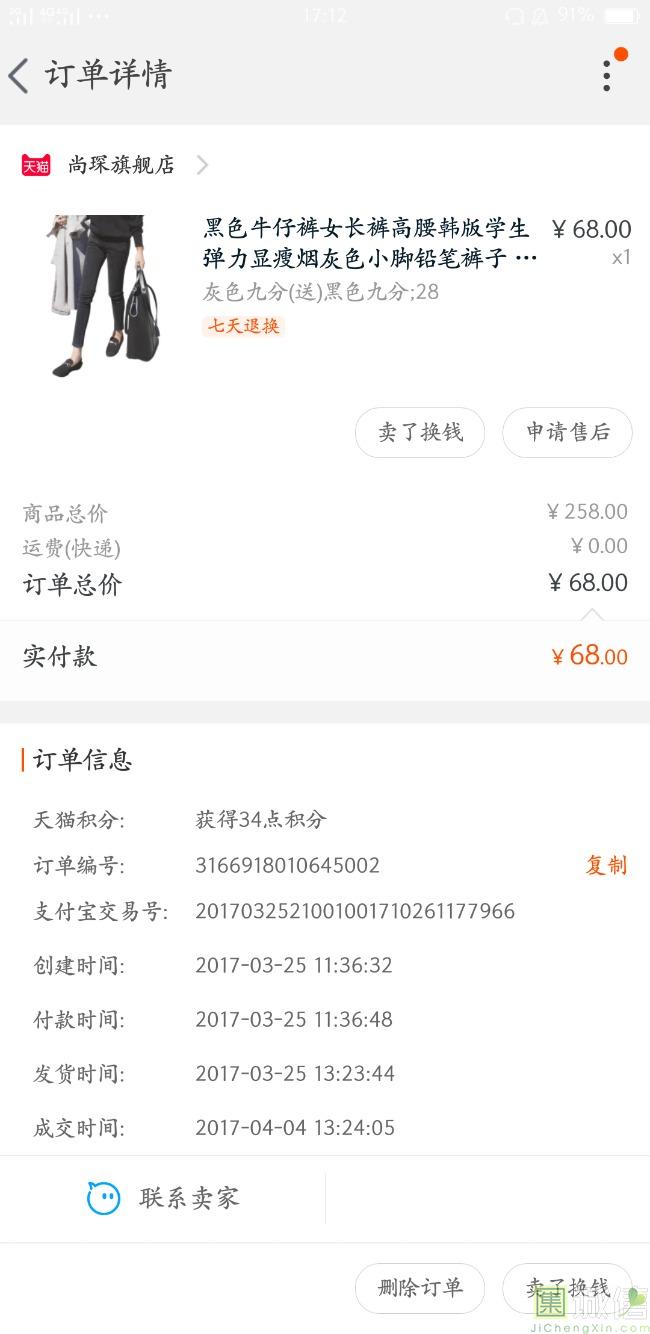This screenshot has width=650, height=1334.
Task: Copy the order number with 复制
Action: pos(606,865)
